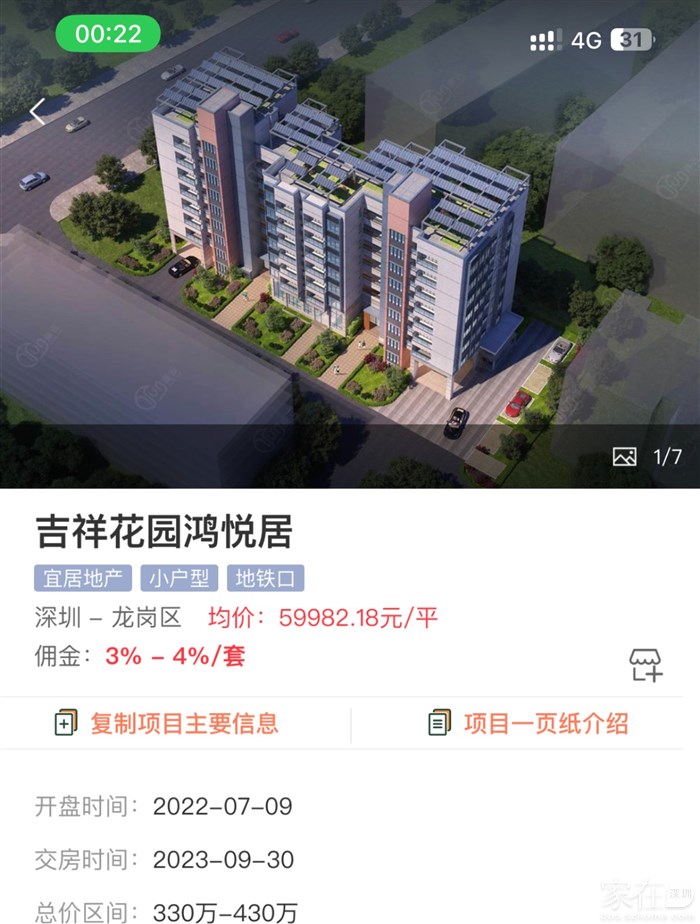Copy main project information (复制项目主要信息)

[x=167, y=723]
